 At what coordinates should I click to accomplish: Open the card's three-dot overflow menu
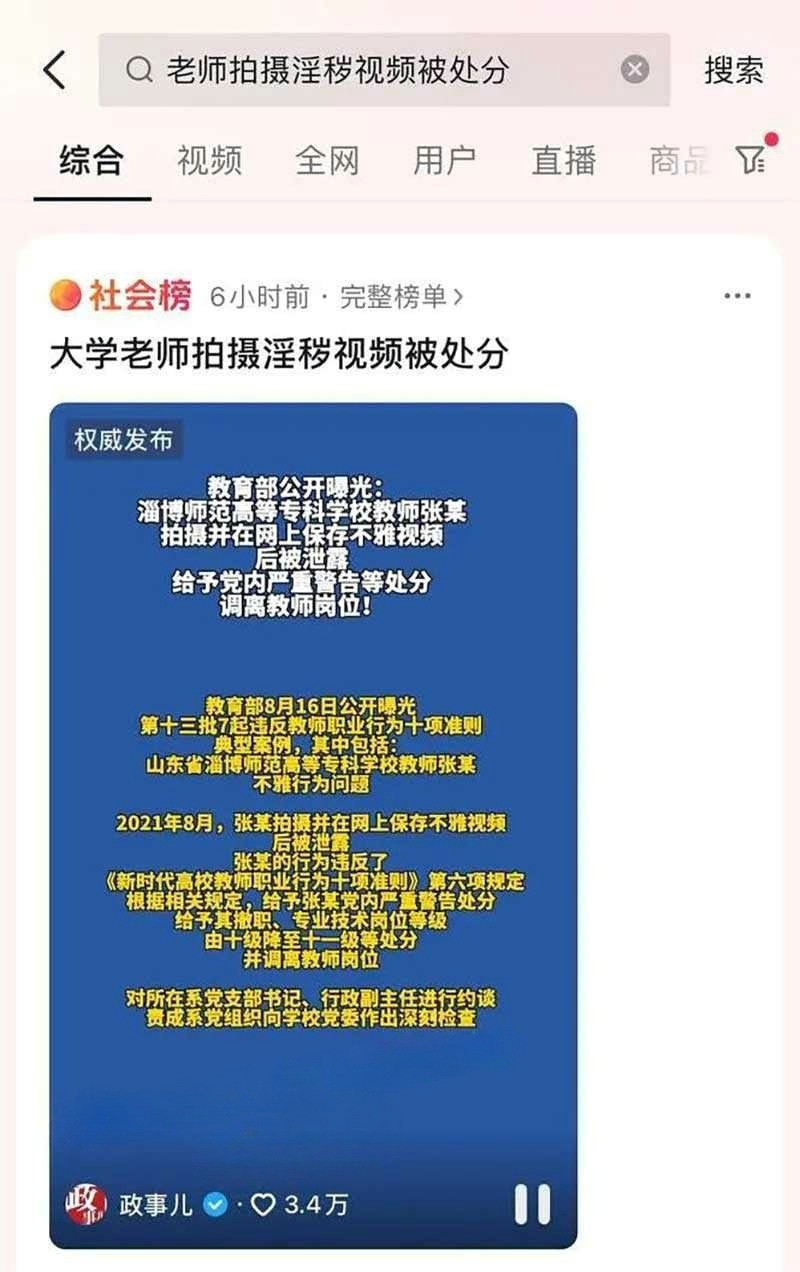coord(737,296)
